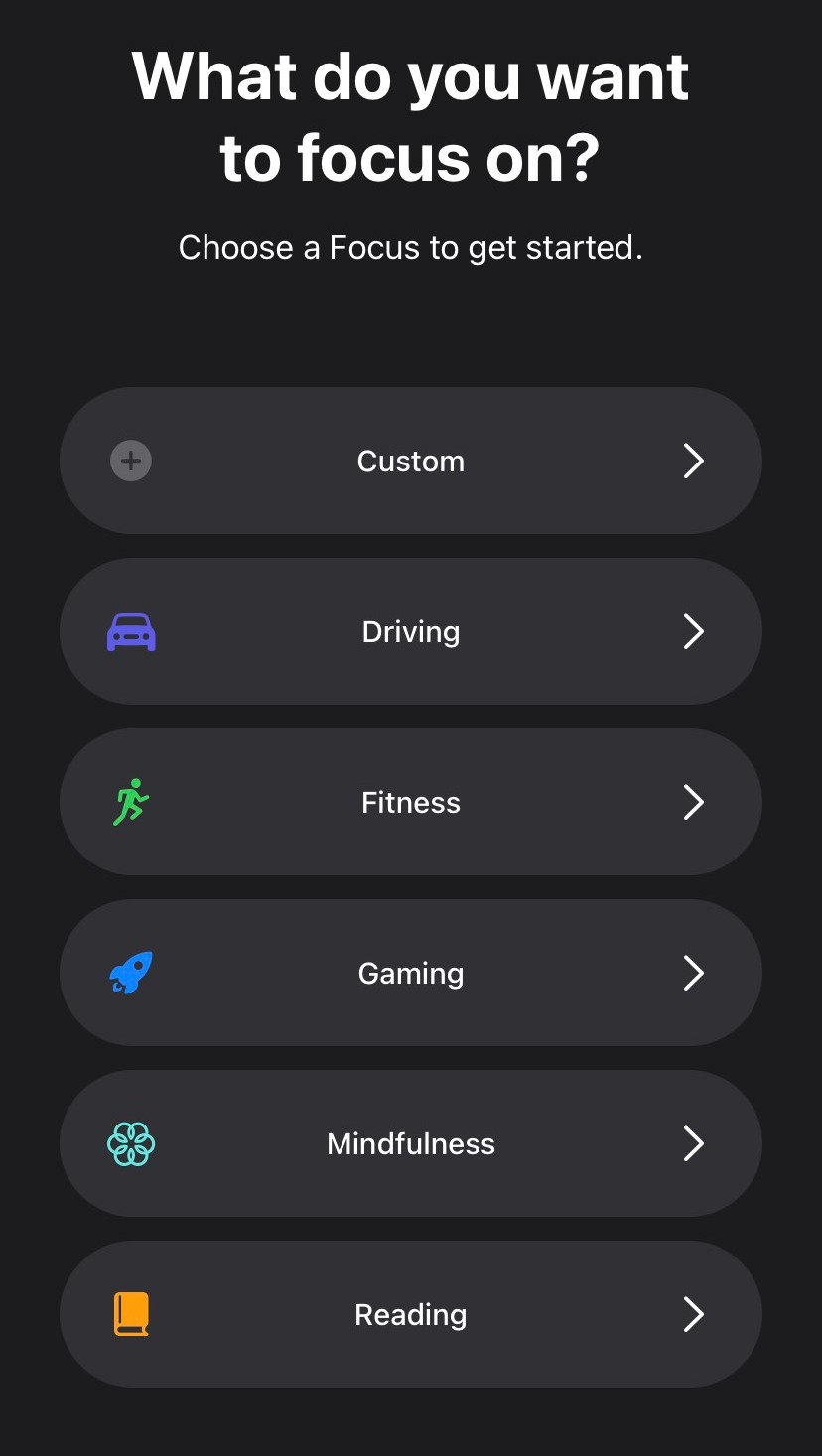This screenshot has width=822, height=1456.
Task: Choose Fitness as your Focus
Action: pyautogui.click(x=411, y=802)
